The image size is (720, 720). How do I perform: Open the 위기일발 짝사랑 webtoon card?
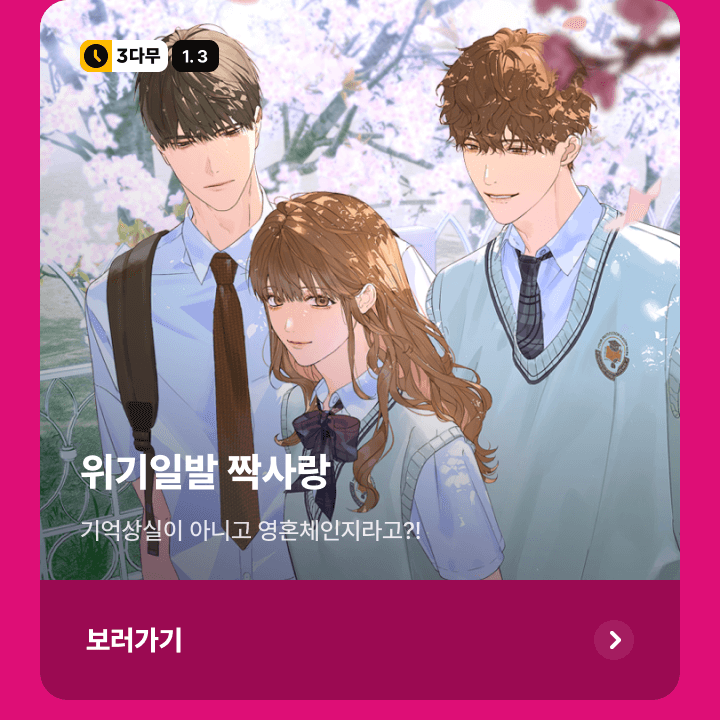pos(360,300)
